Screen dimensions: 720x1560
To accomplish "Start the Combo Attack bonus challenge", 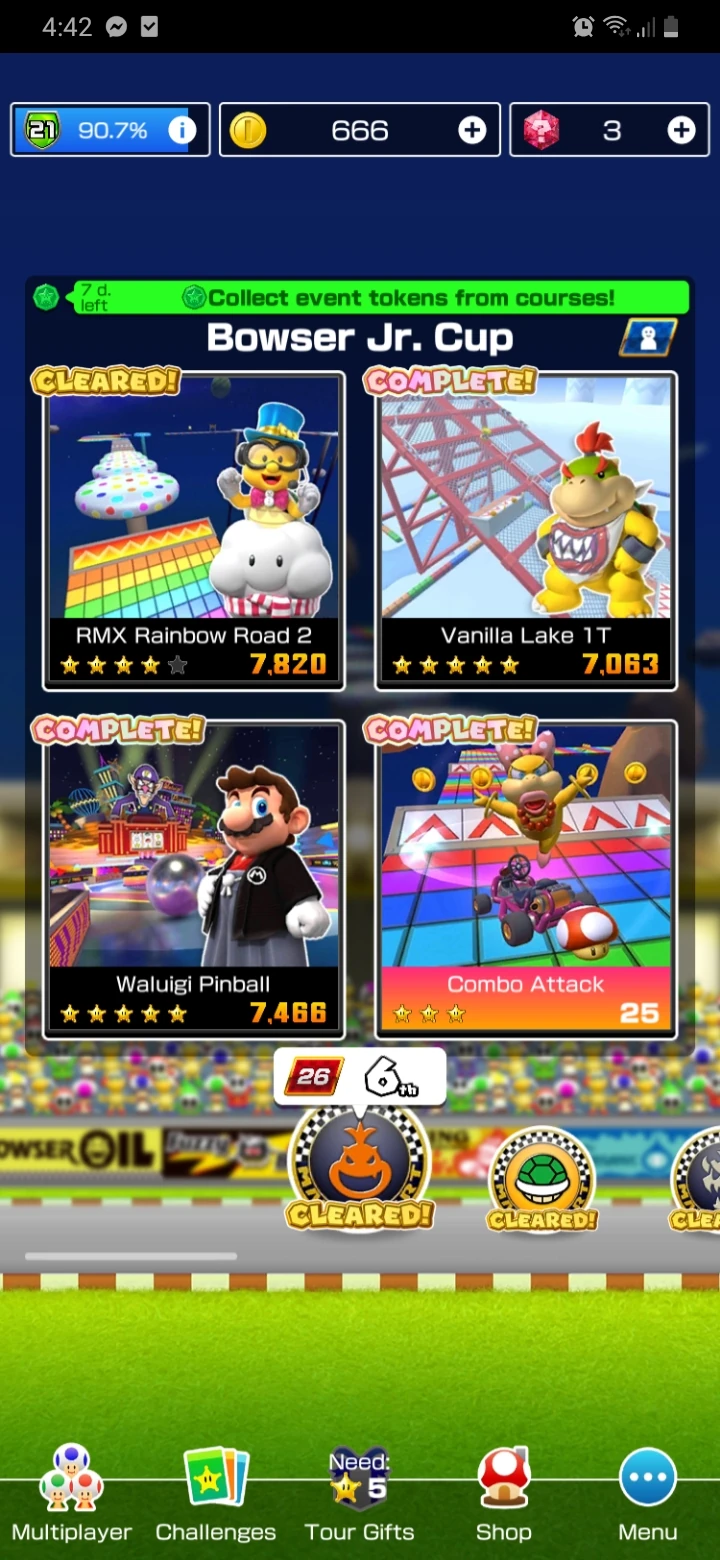I will point(526,880).
